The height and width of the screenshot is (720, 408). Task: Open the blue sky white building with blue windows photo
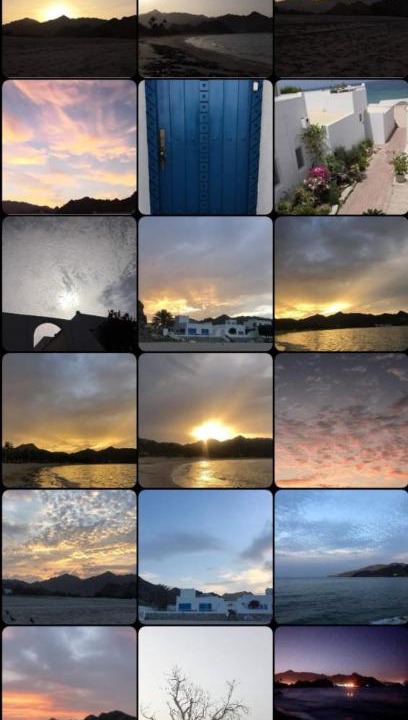(205, 557)
